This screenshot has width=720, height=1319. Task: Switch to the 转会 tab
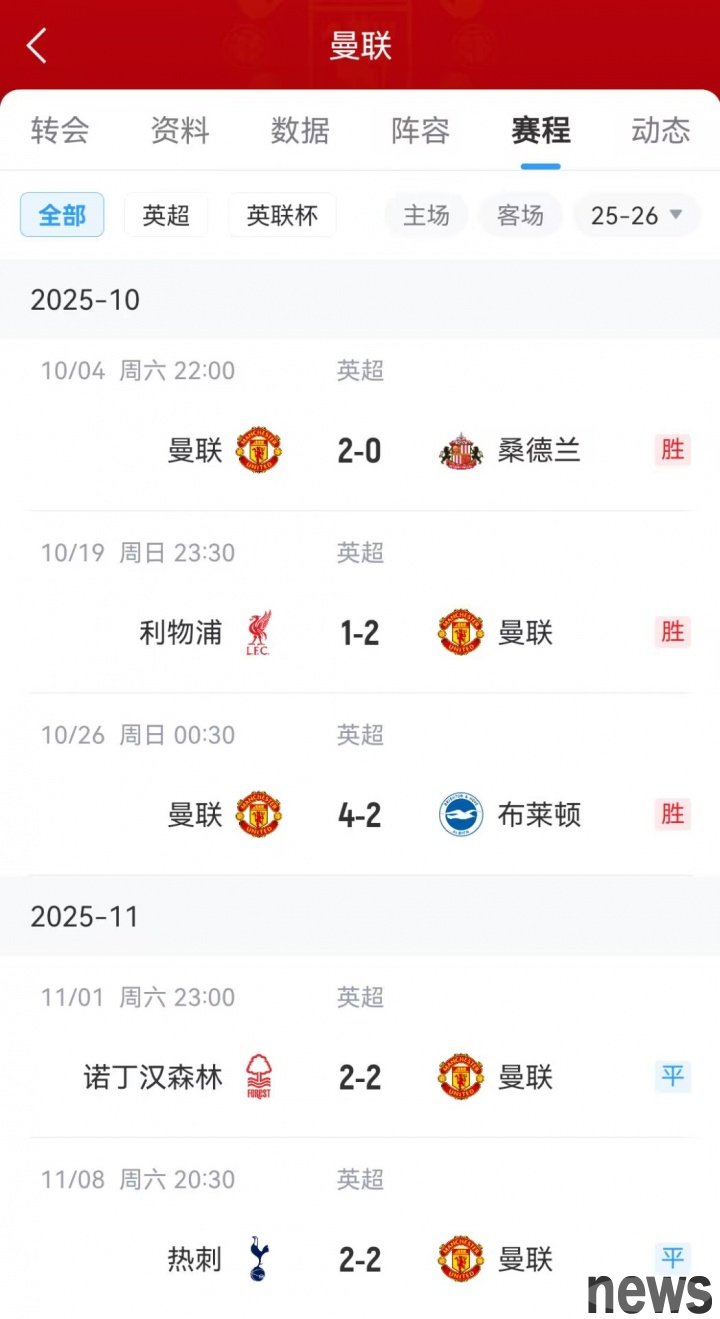pyautogui.click(x=60, y=130)
